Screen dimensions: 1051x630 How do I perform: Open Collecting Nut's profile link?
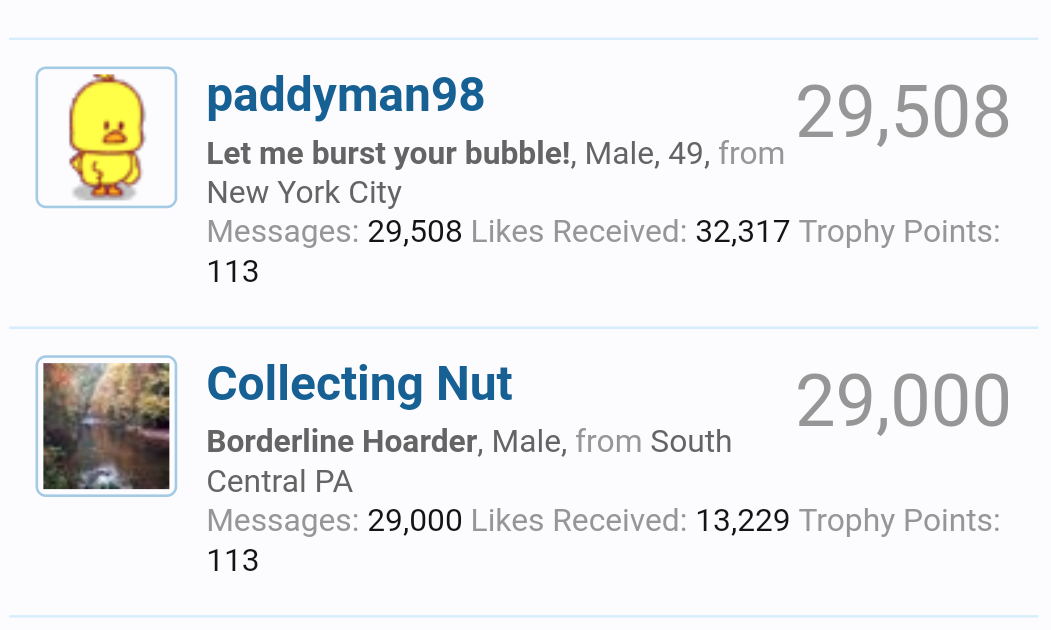coord(359,385)
